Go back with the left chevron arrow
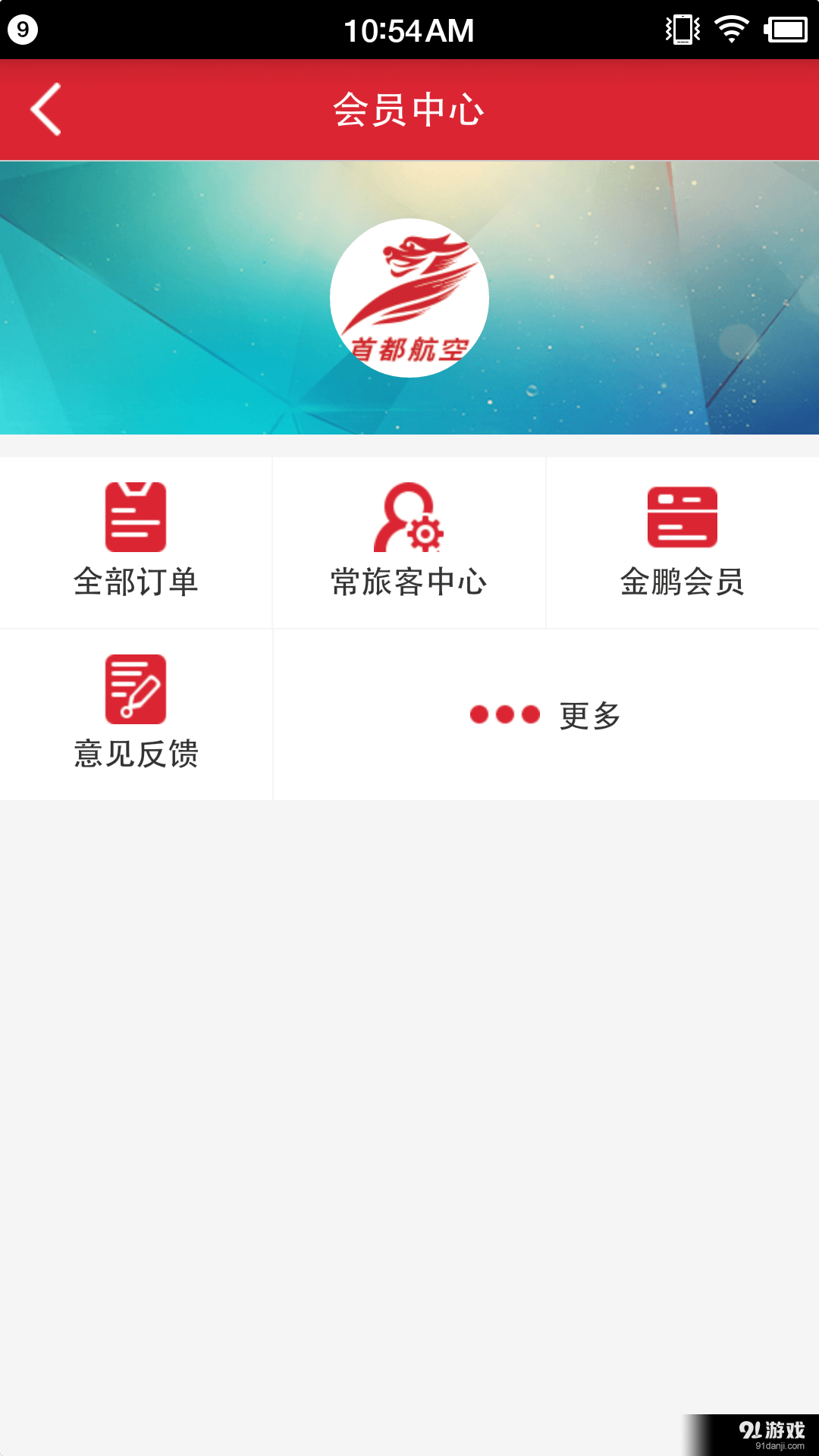Viewport: 819px width, 1456px height. [45, 109]
